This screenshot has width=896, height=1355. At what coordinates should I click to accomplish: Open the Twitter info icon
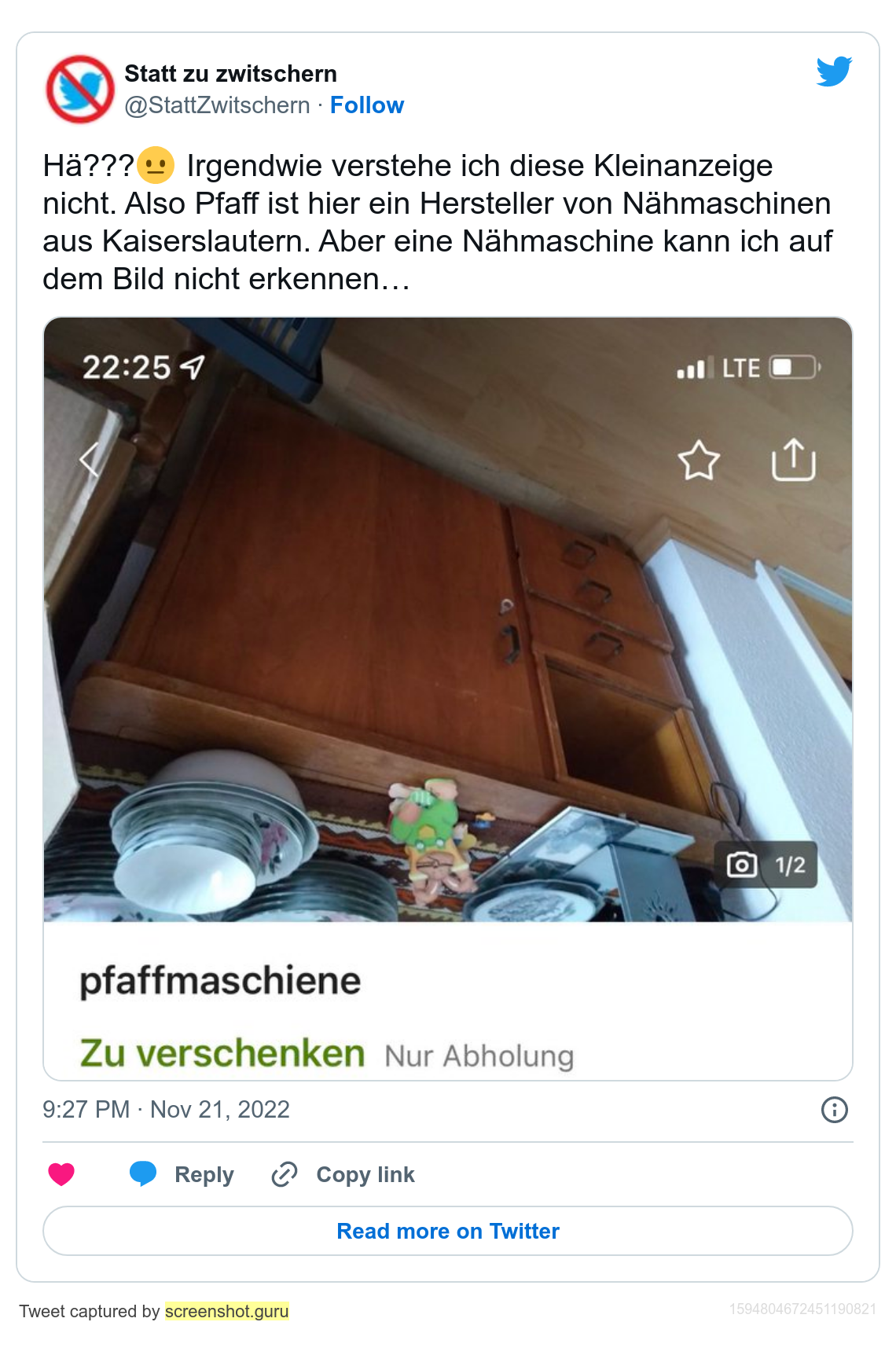[x=834, y=1110]
